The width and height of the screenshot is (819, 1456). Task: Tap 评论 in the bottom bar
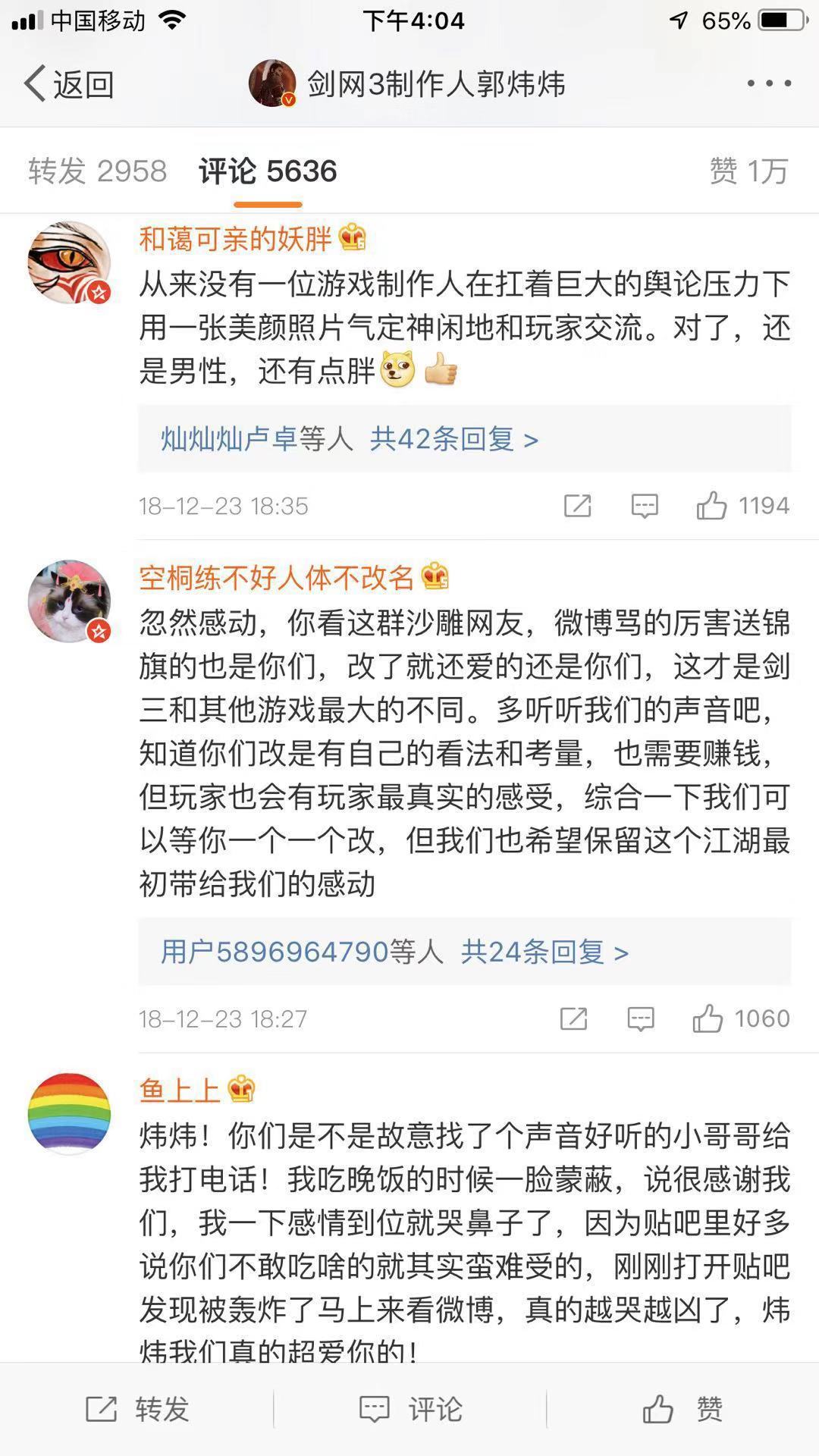(409, 1409)
